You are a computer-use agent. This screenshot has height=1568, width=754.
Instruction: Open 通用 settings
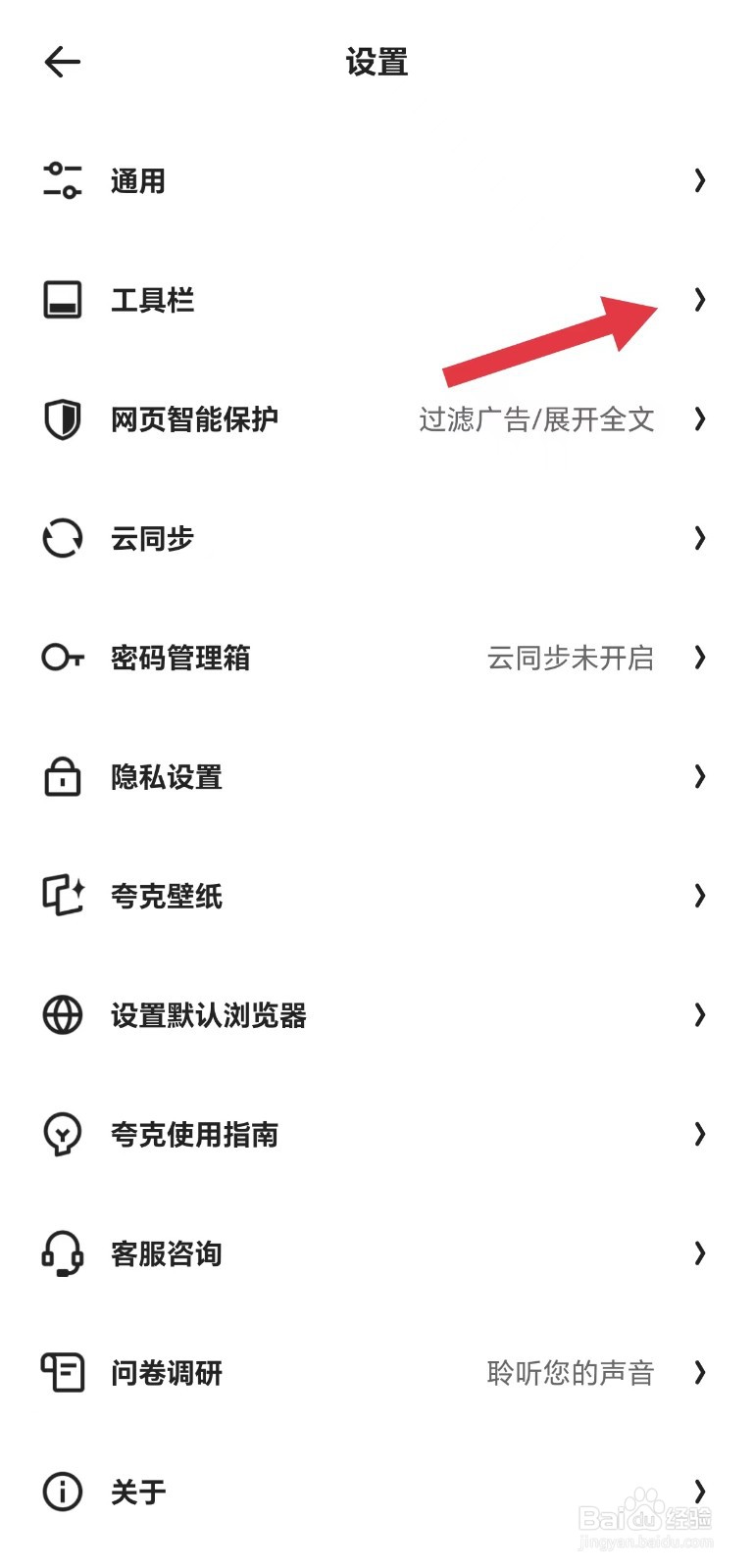[x=137, y=181]
